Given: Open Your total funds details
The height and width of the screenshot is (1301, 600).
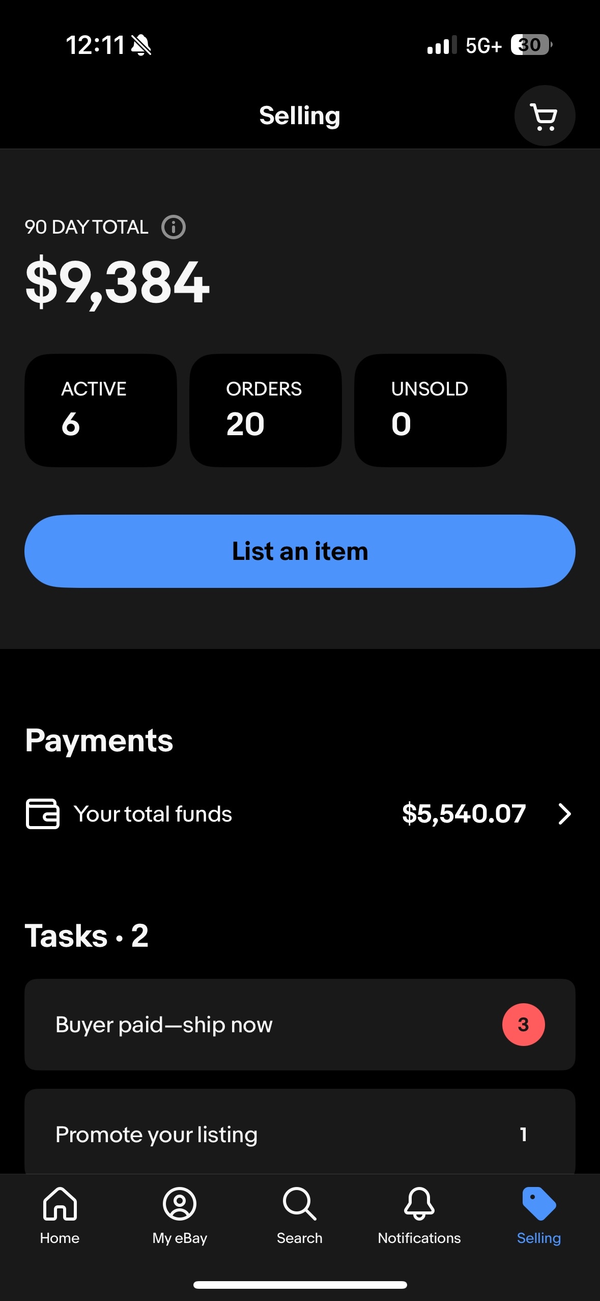Looking at the screenshot, I should click(x=300, y=814).
